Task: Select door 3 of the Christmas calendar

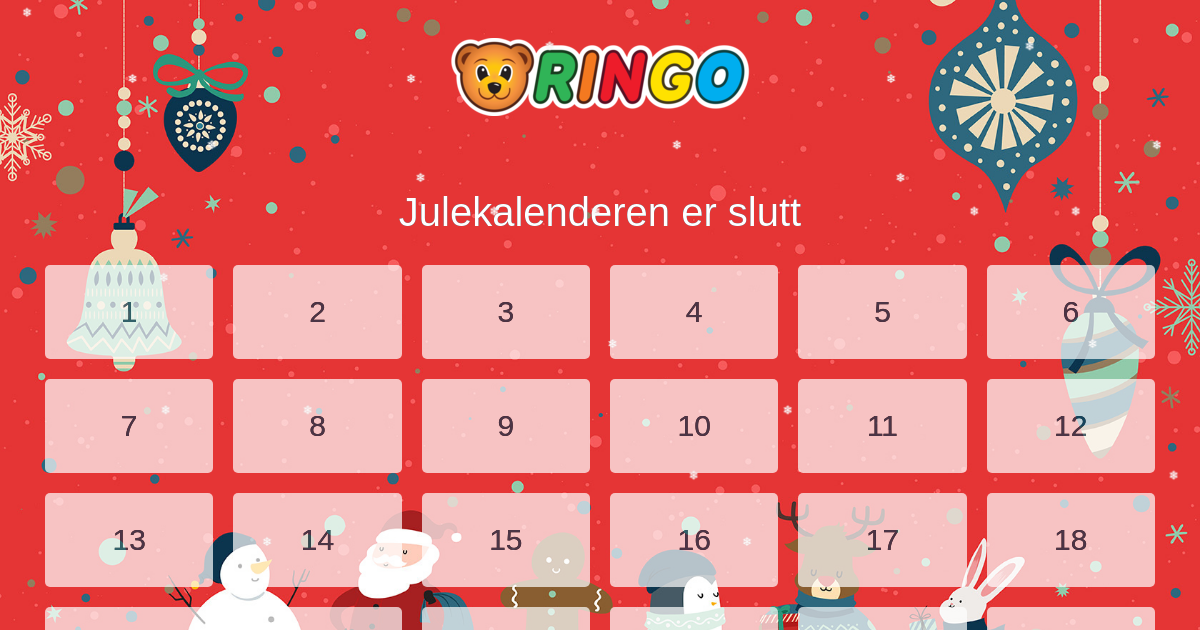Action: click(506, 312)
